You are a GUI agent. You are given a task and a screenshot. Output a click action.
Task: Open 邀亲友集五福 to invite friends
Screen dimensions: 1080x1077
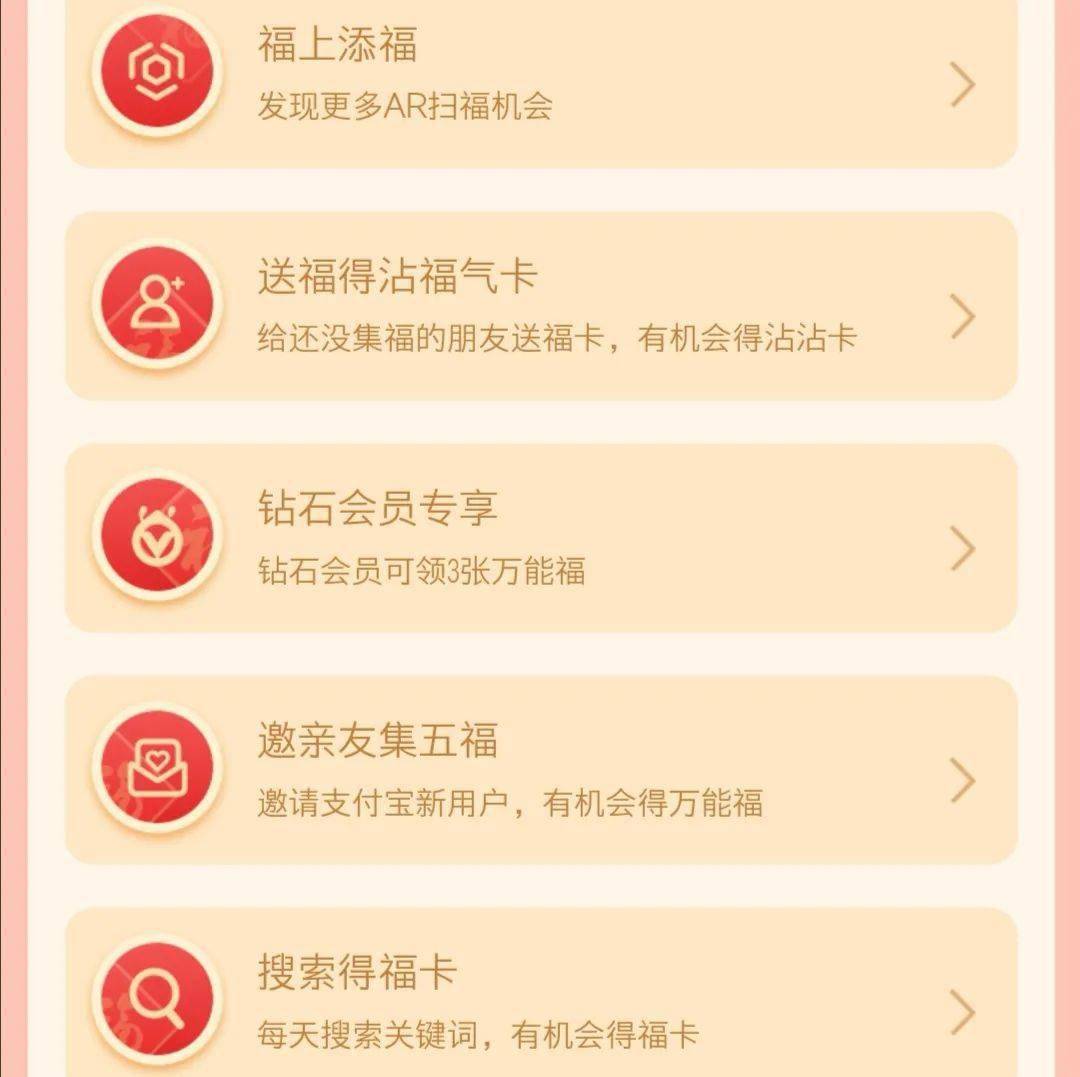click(x=540, y=770)
